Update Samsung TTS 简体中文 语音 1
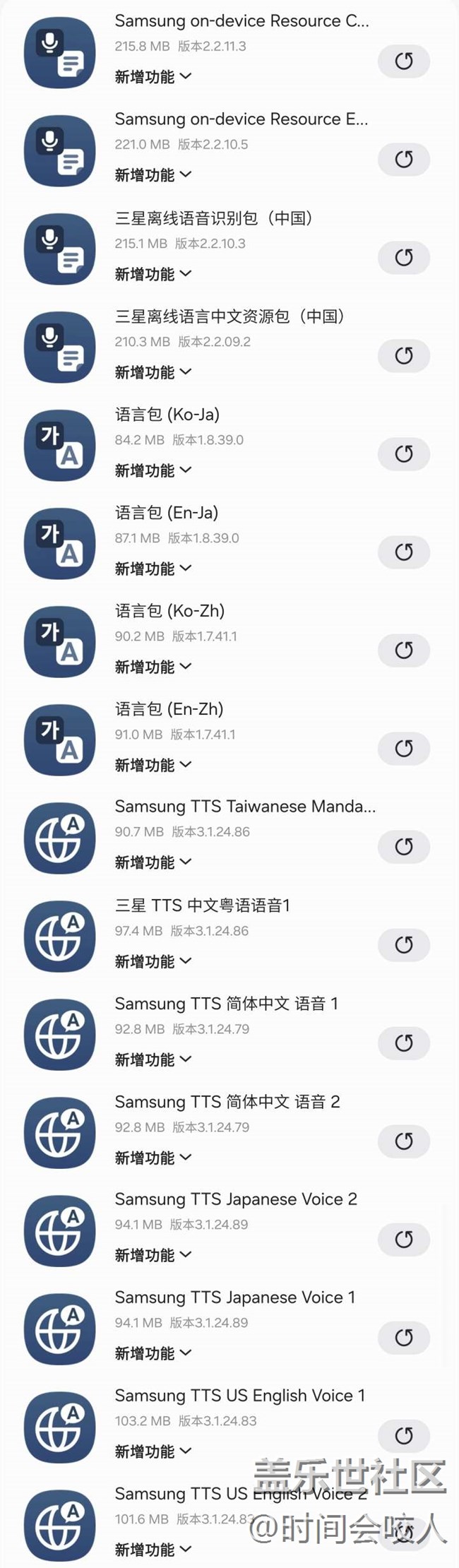The height and width of the screenshot is (1568, 459). 404,1043
